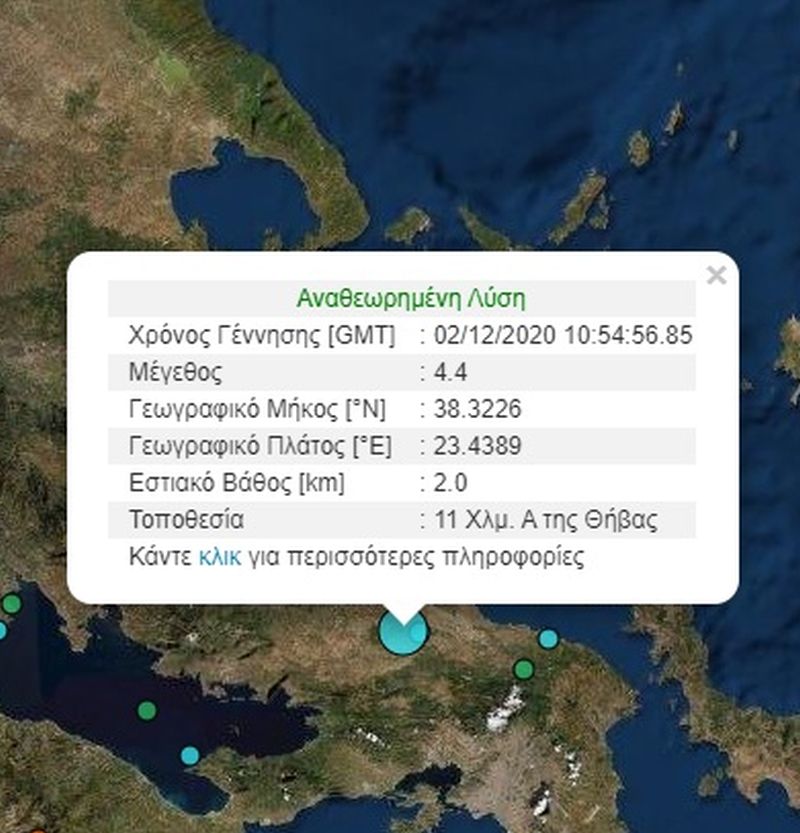The image size is (800, 833).
Task: Close the earthquake info popup
Action: [716, 275]
